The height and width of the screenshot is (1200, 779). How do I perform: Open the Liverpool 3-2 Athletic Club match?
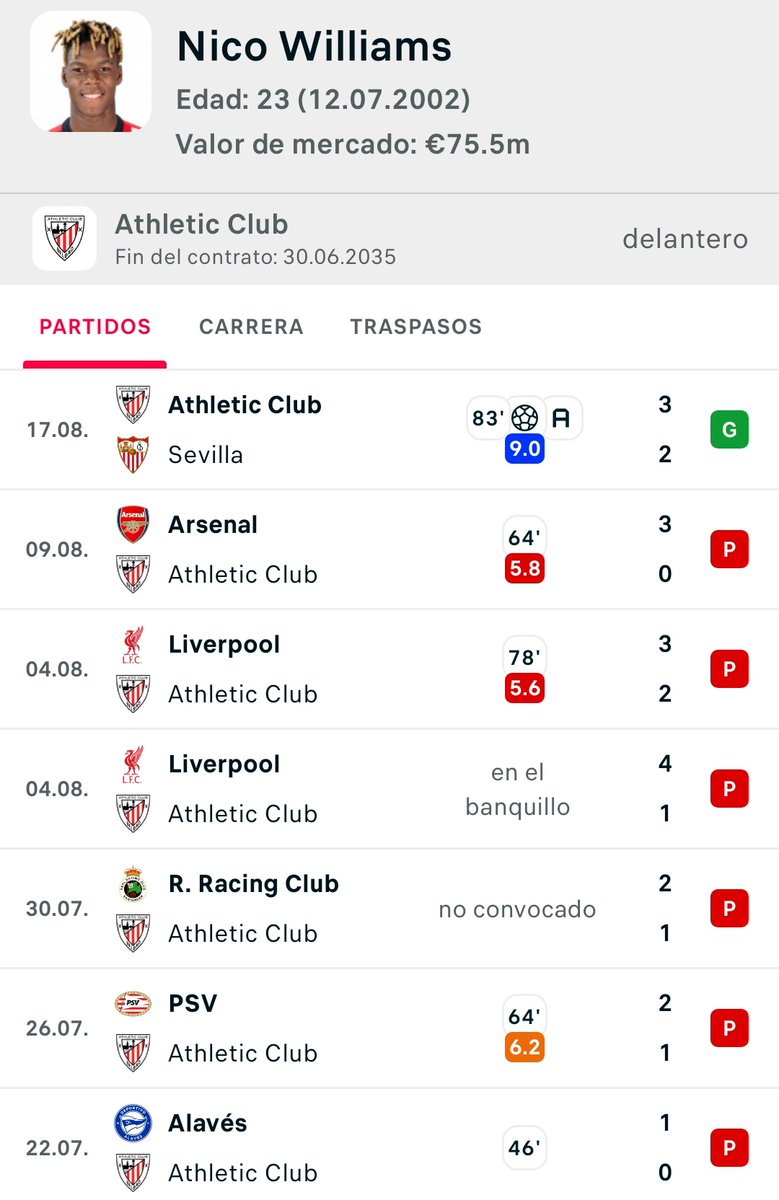(x=389, y=669)
